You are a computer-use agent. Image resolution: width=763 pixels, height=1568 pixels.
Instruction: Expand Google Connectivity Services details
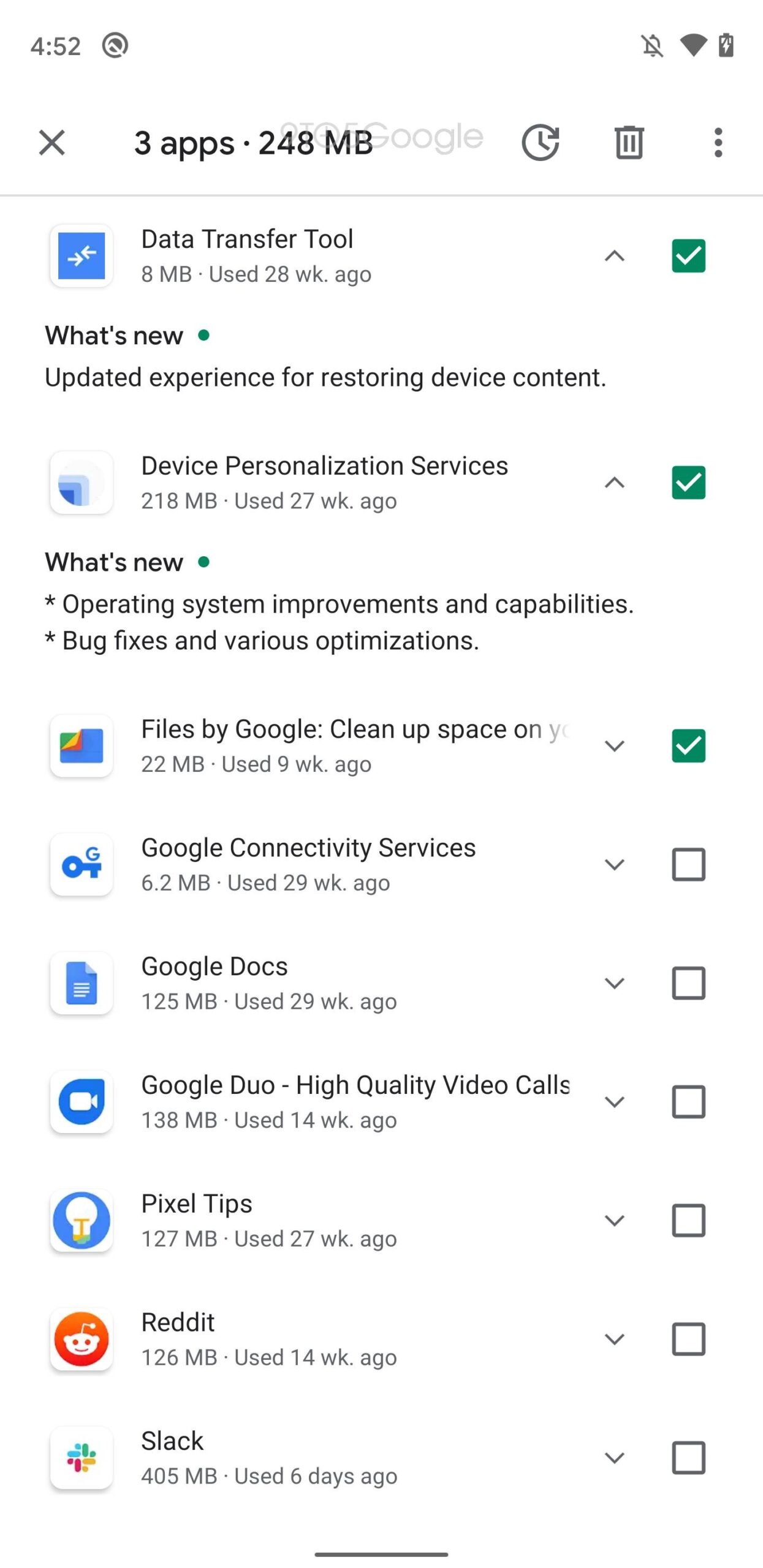tap(614, 864)
